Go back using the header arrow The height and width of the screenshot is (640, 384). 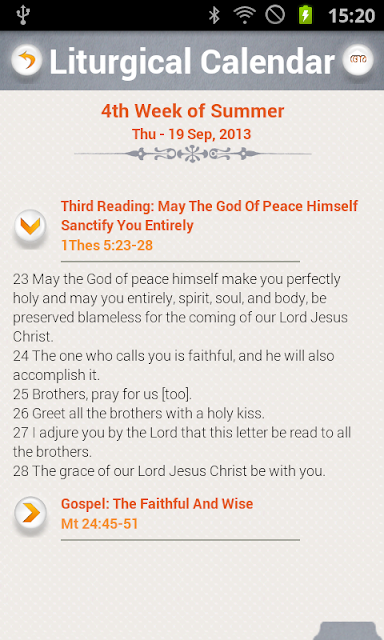(27, 60)
